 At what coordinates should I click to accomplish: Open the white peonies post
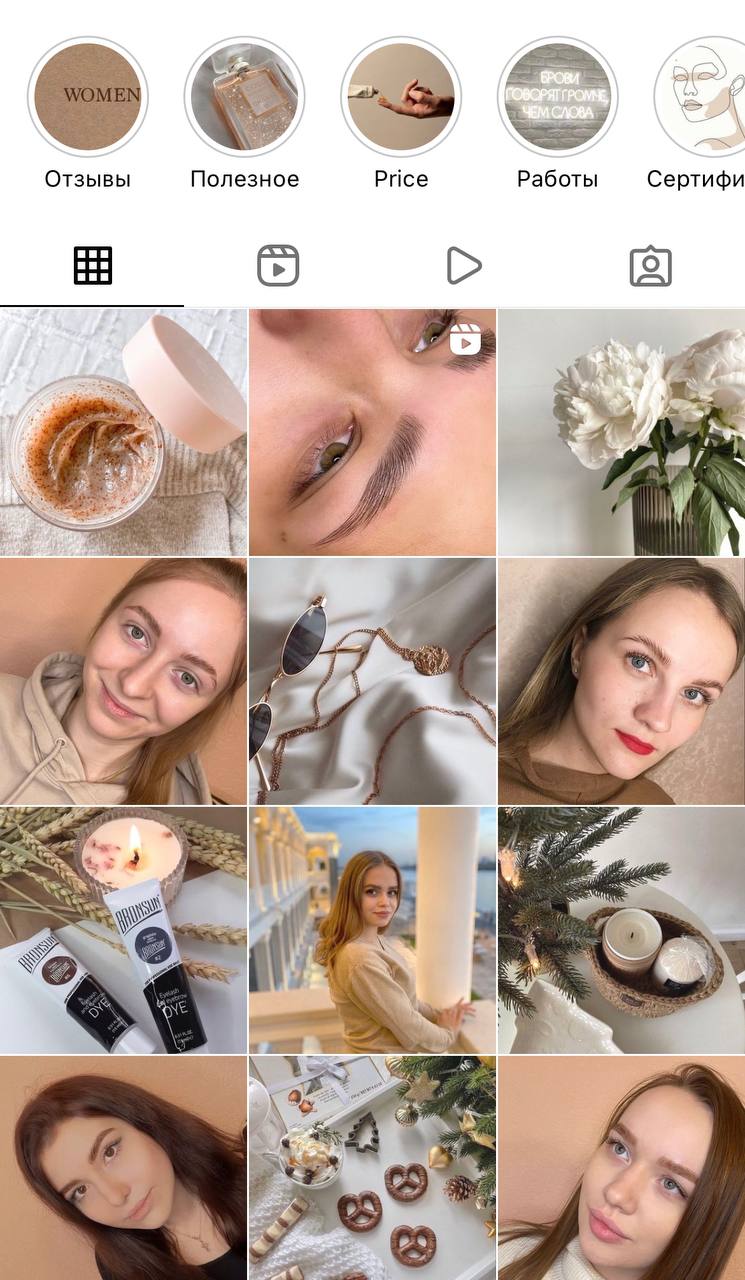click(621, 432)
